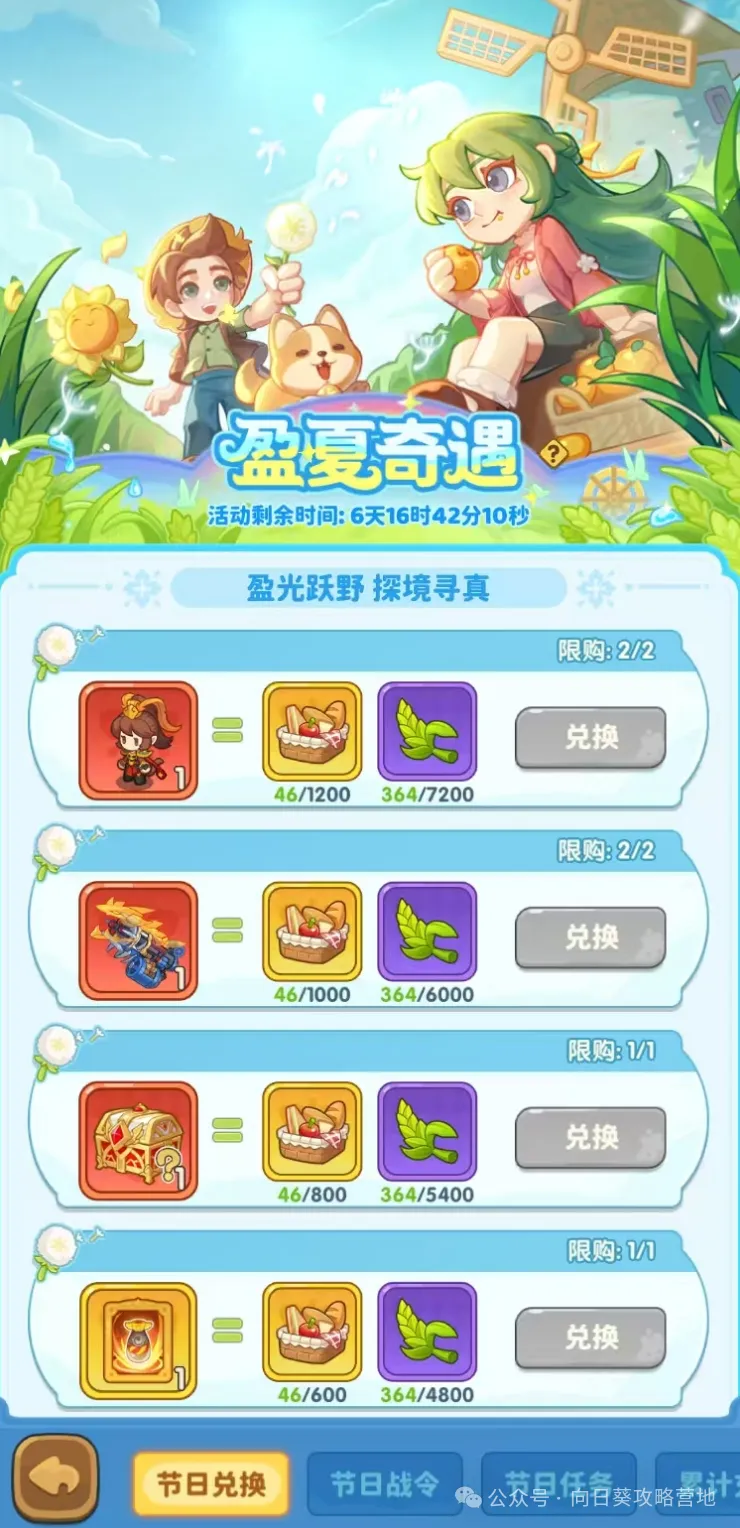This screenshot has width=740, height=1528.
Task: Tap 兑换 for the 46/600 card item
Action: [590, 1338]
